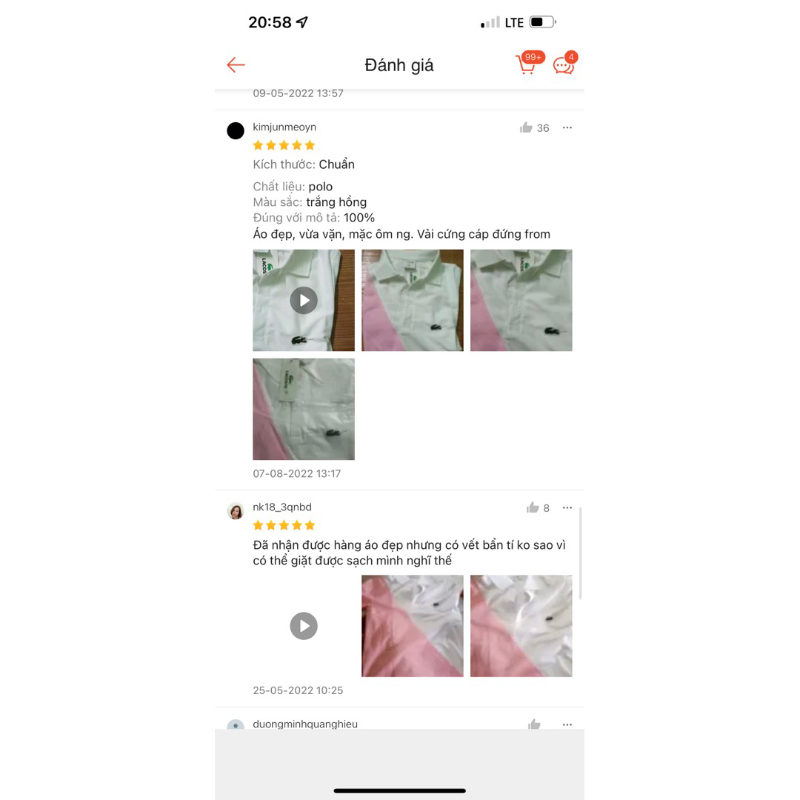Viewport: 800px width, 800px height.
Task: Open nk18_3qnbd's profile avatar
Action: [236, 511]
